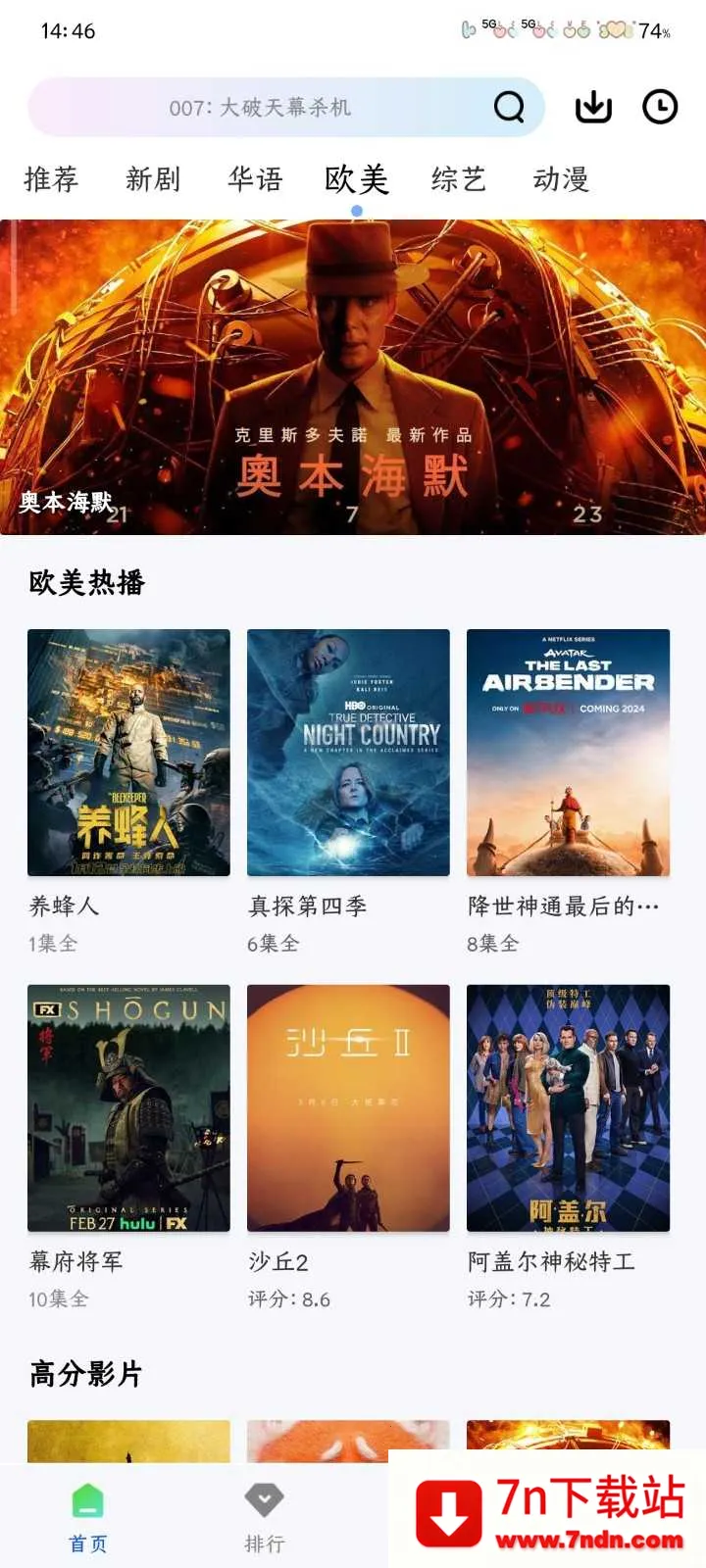Switch to the 新剧 tab
This screenshot has height=1568, width=706.
click(x=153, y=179)
